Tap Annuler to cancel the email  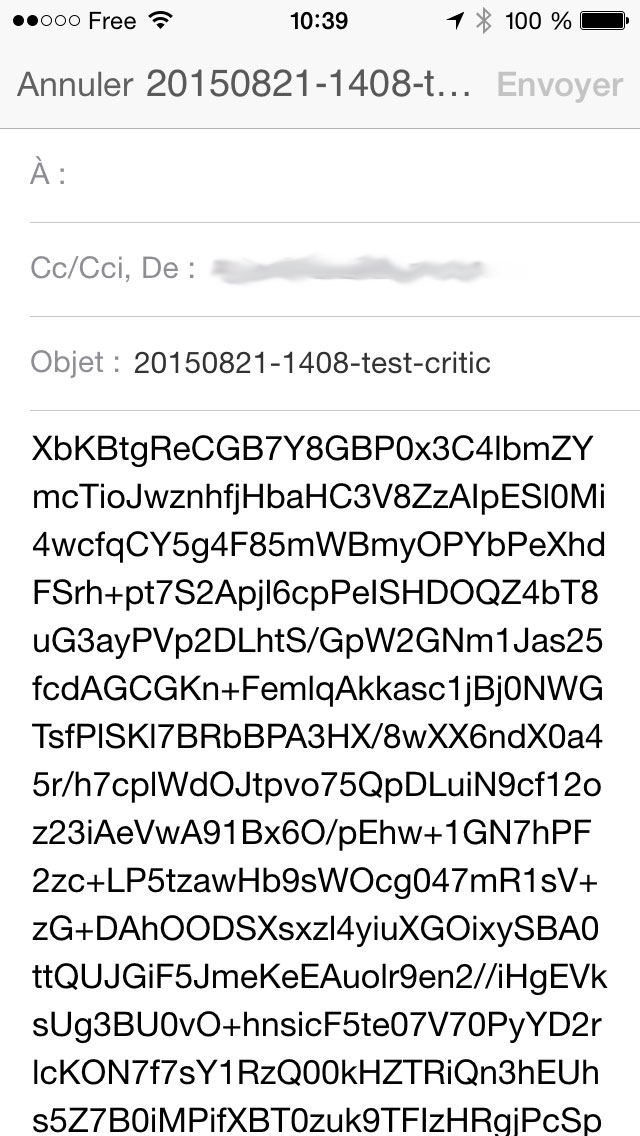[75, 85]
